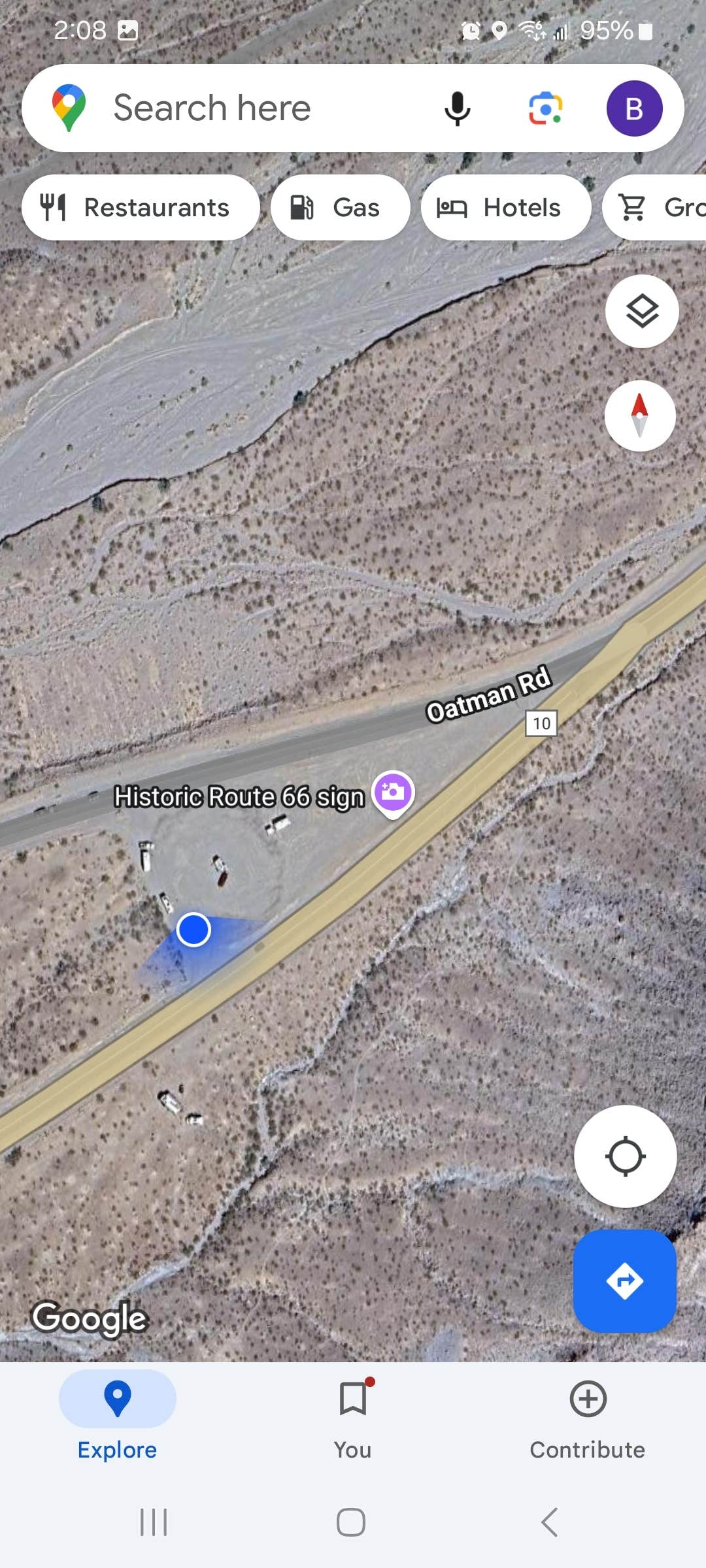Show nearby Hotels

click(x=505, y=208)
